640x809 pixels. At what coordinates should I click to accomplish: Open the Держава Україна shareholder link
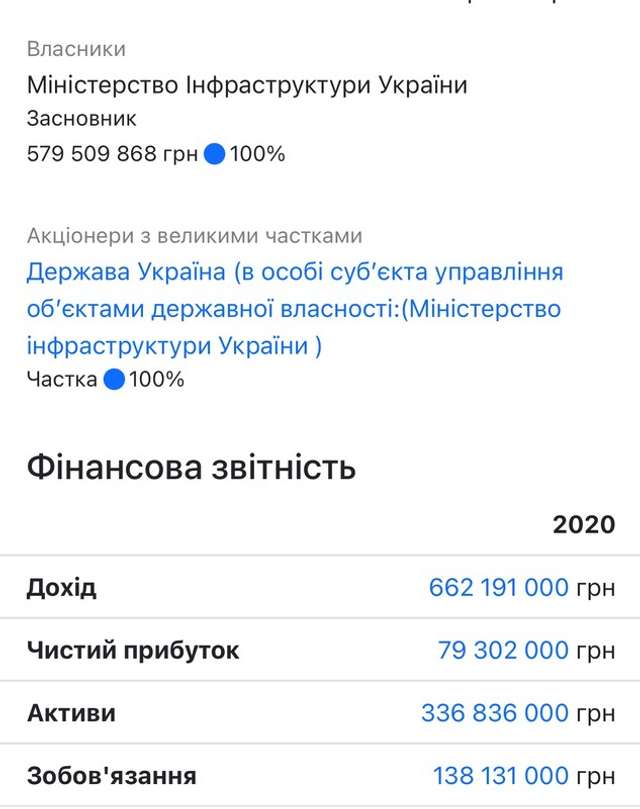tap(294, 309)
